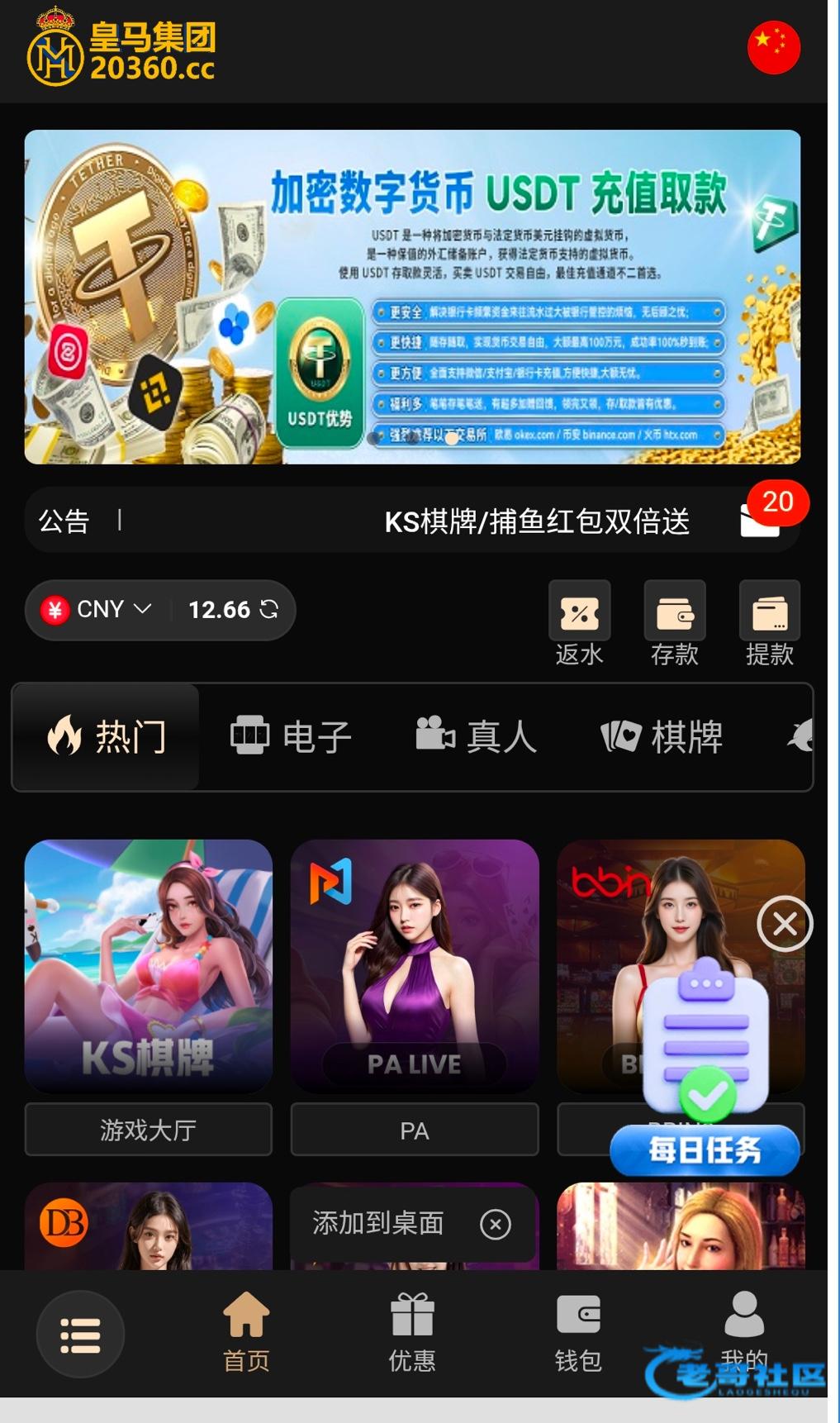
Task: Open the mail inbox with 20 unread
Action: point(761,521)
